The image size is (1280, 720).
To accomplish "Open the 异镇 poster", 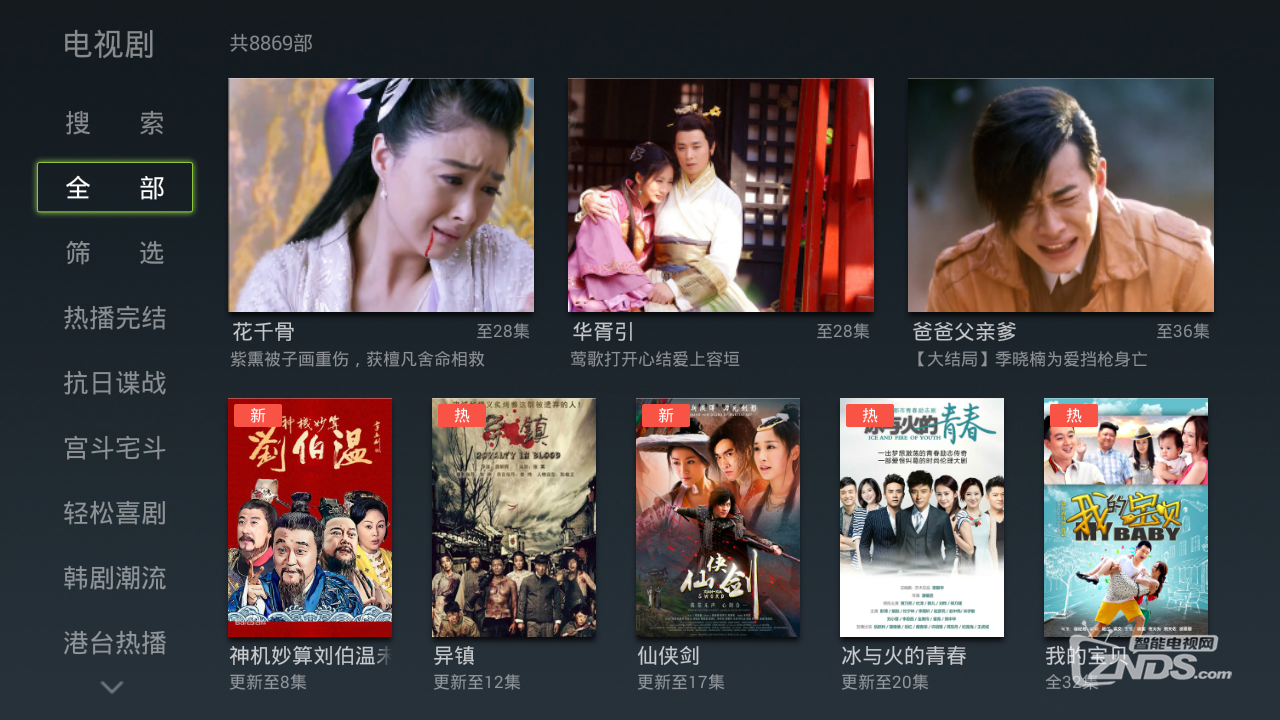I will point(514,517).
